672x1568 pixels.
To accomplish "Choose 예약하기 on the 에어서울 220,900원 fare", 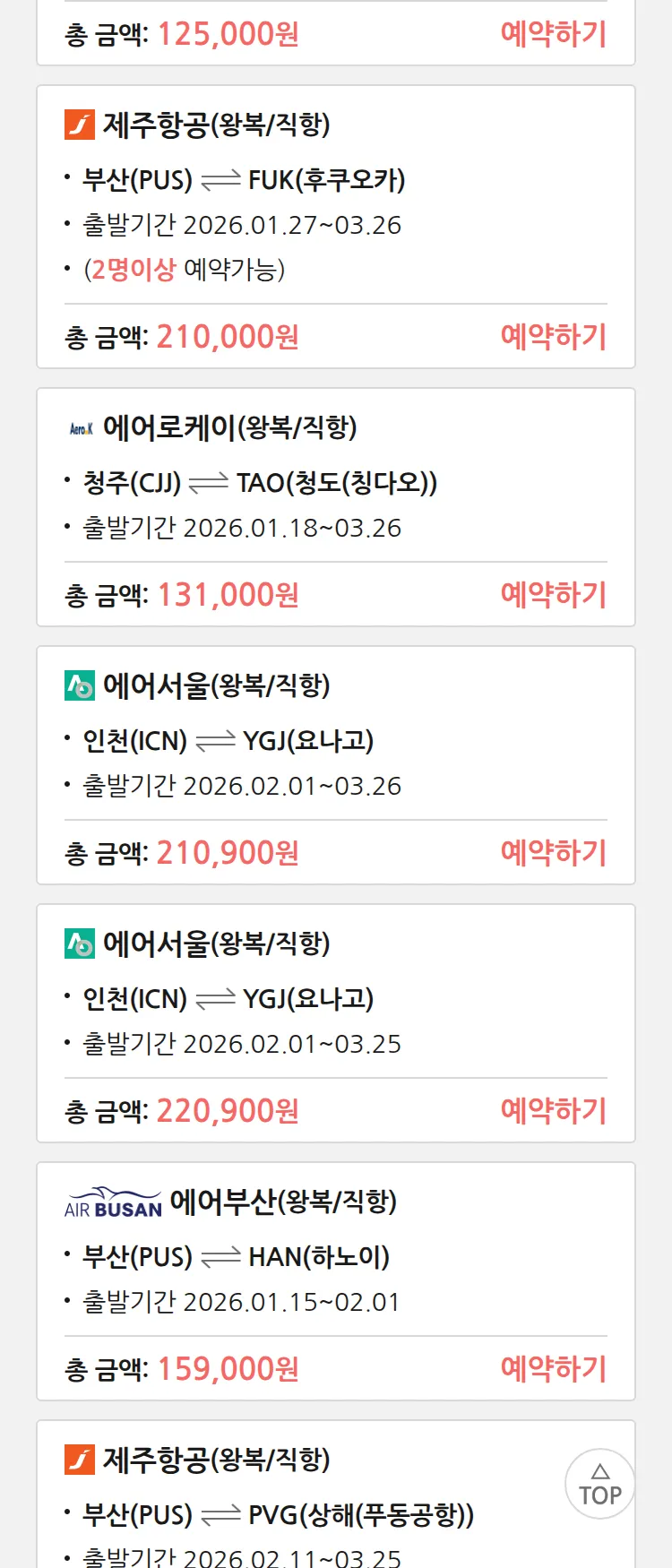I will [x=553, y=1111].
